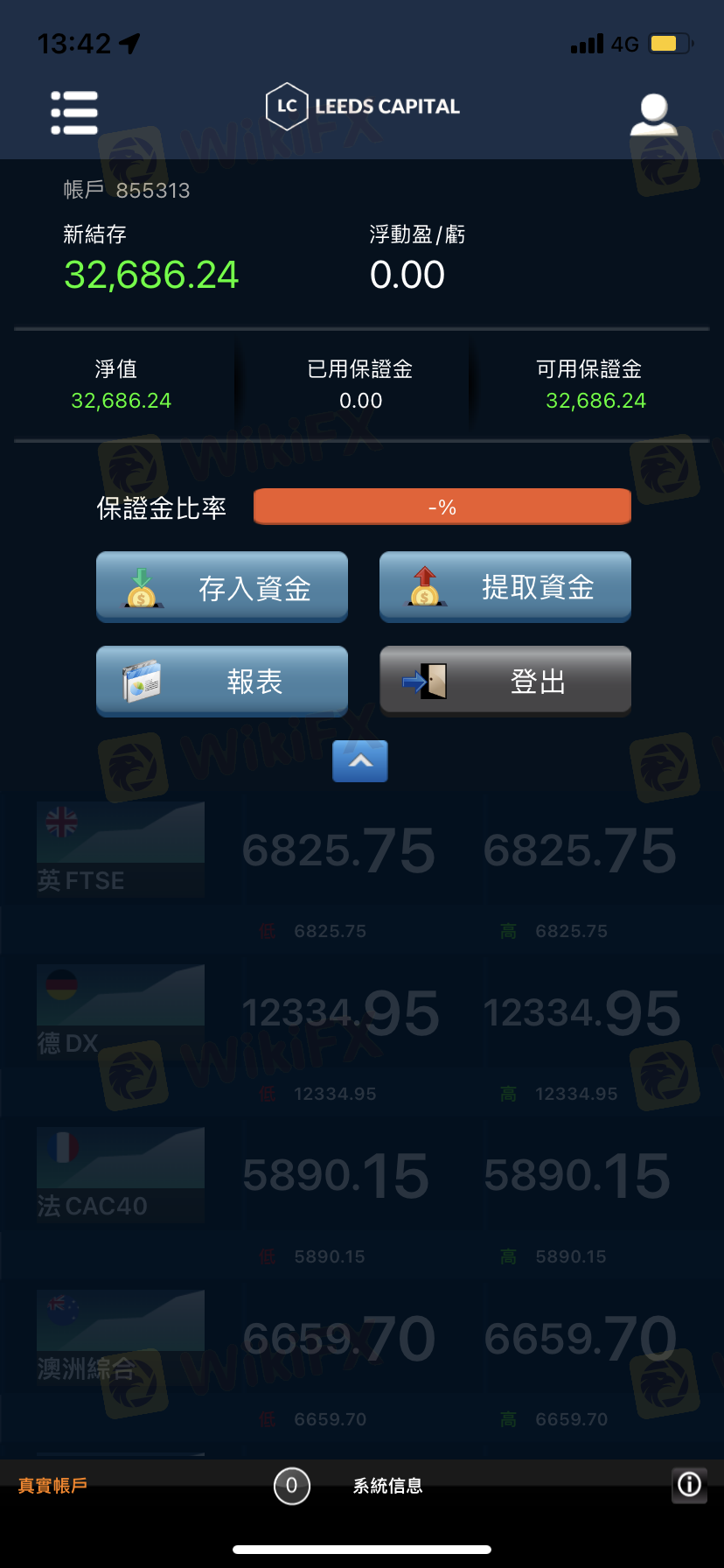Collapse the account panel with up arrow
The width and height of the screenshot is (724, 1568).
pos(360,761)
